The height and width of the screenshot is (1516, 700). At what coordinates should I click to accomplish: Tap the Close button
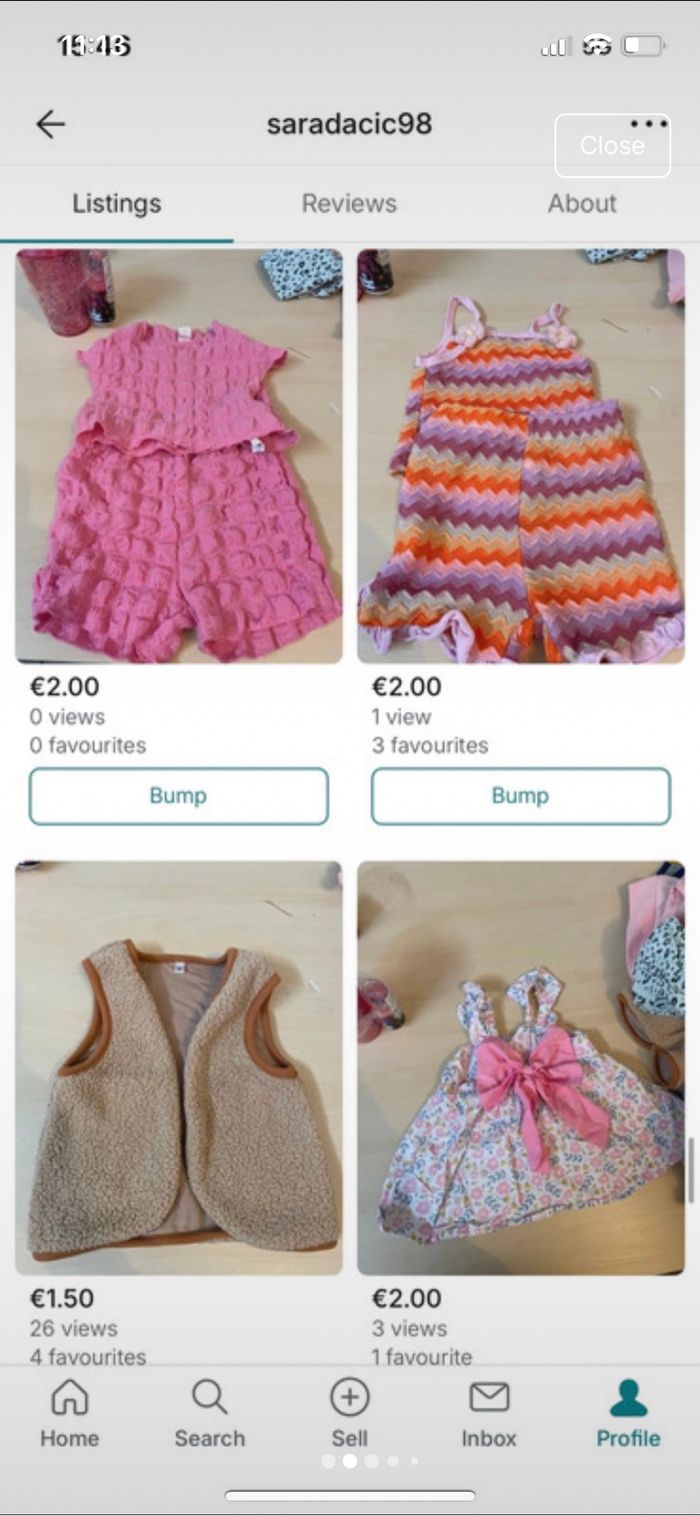pyautogui.click(x=612, y=145)
